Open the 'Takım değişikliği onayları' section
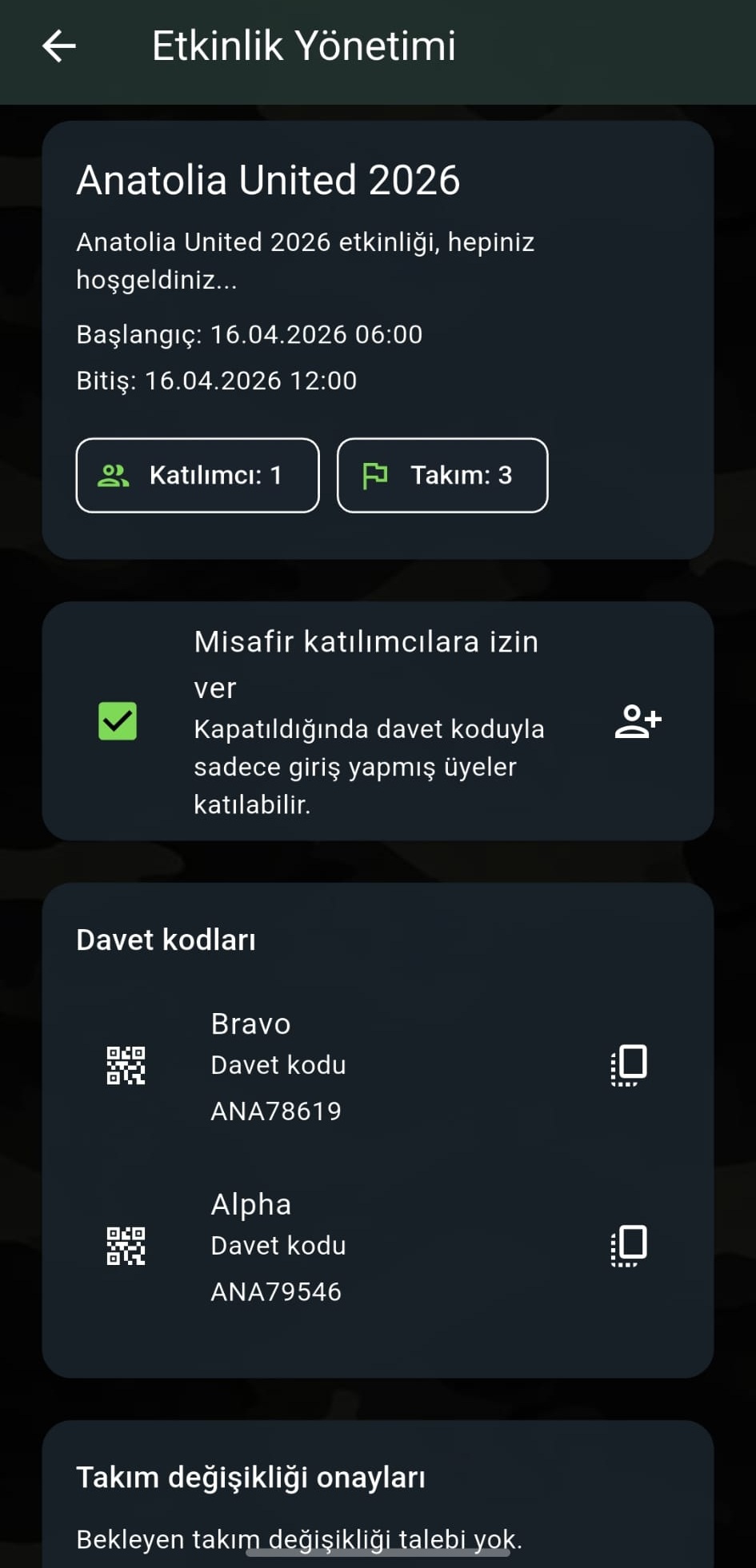Screen dimensions: 756x1568 [x=250, y=1476]
